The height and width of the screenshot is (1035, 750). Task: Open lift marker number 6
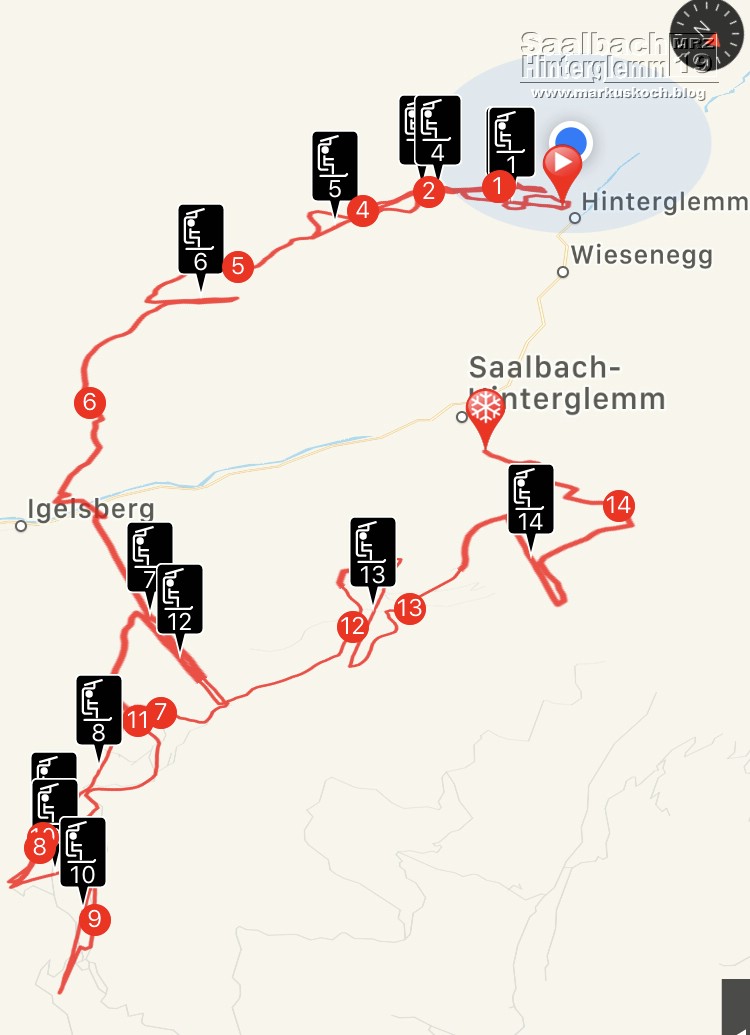click(201, 239)
